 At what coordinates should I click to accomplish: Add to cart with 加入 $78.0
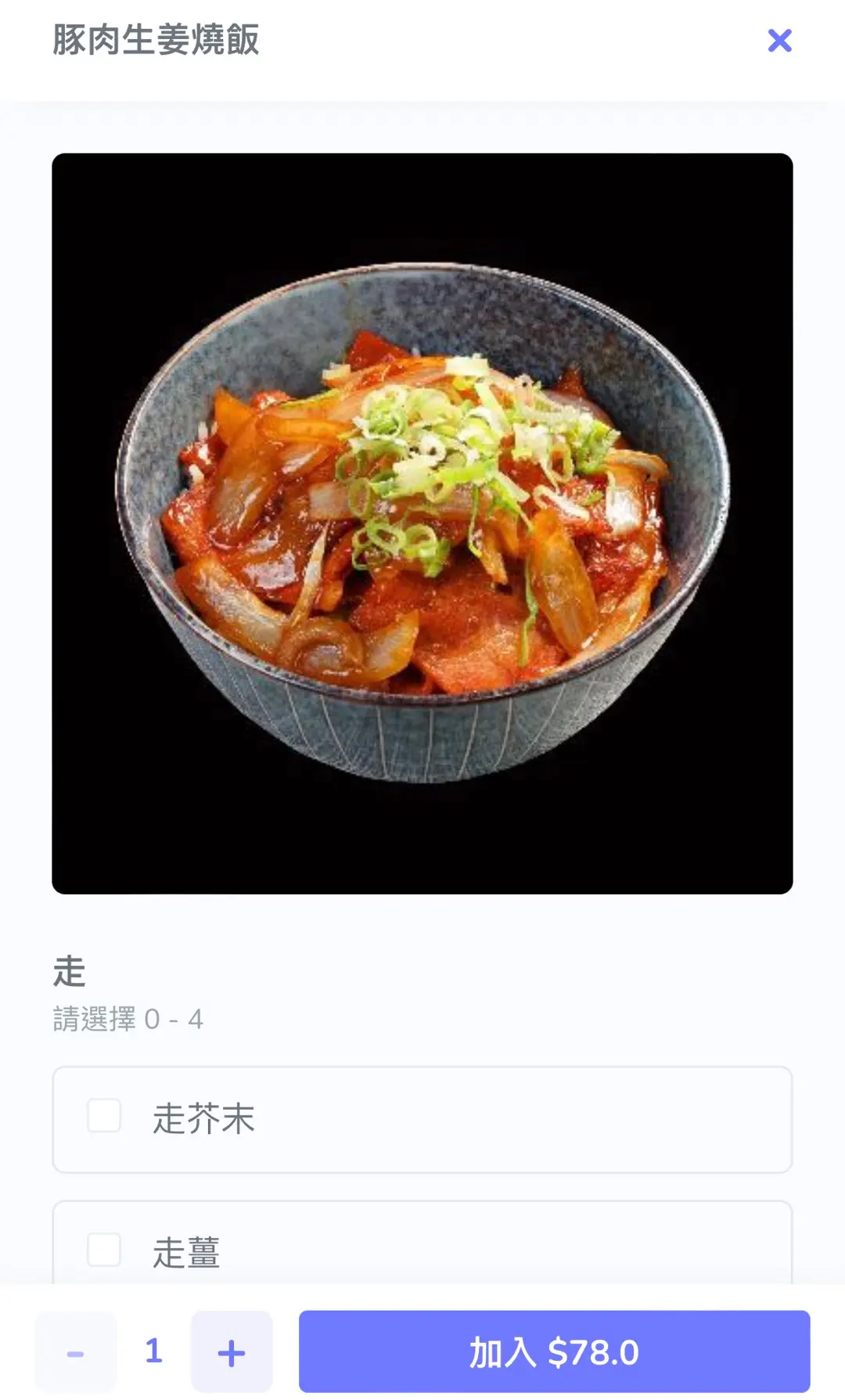[554, 1352]
